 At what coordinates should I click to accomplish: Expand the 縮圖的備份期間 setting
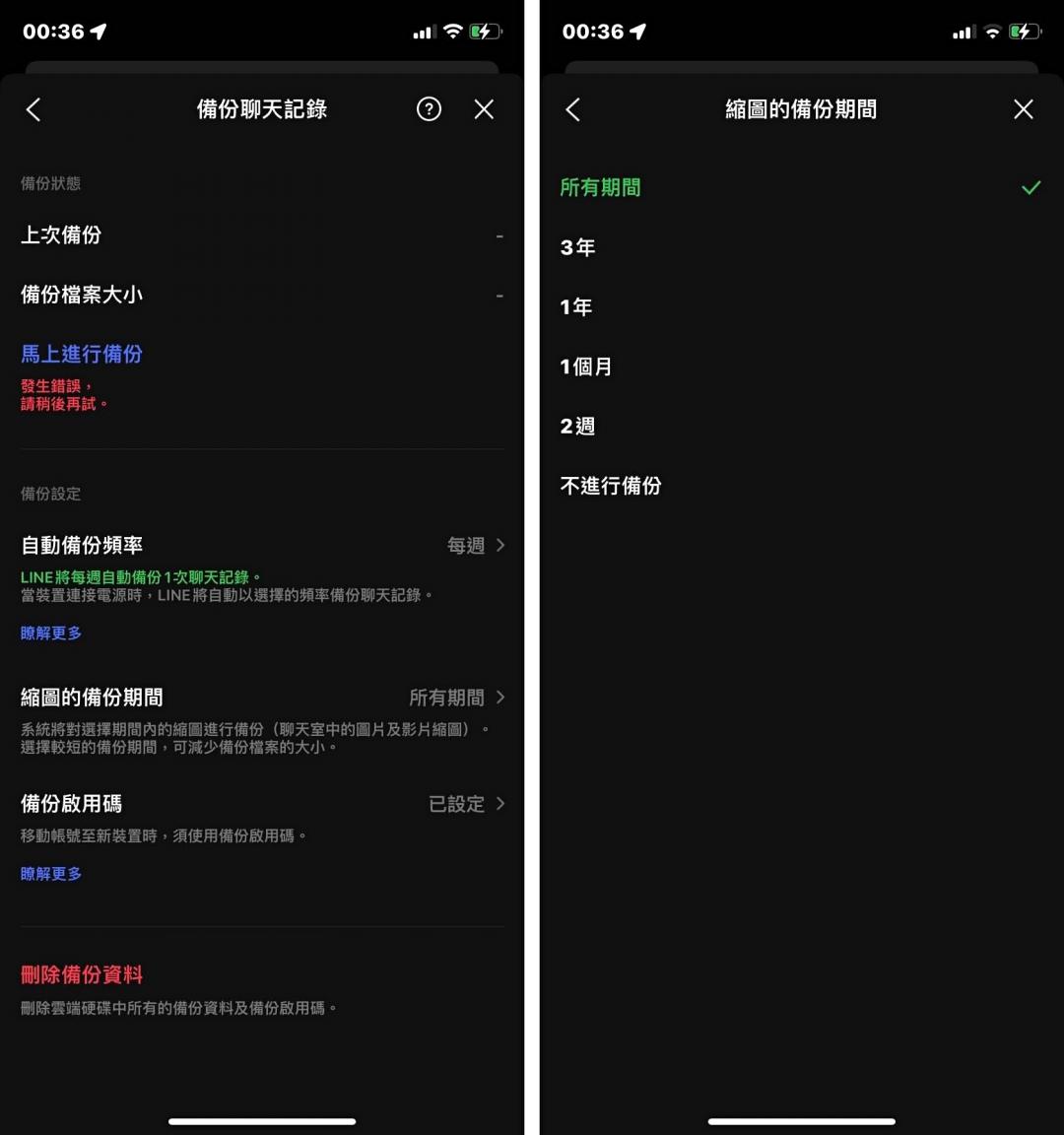[x=261, y=697]
